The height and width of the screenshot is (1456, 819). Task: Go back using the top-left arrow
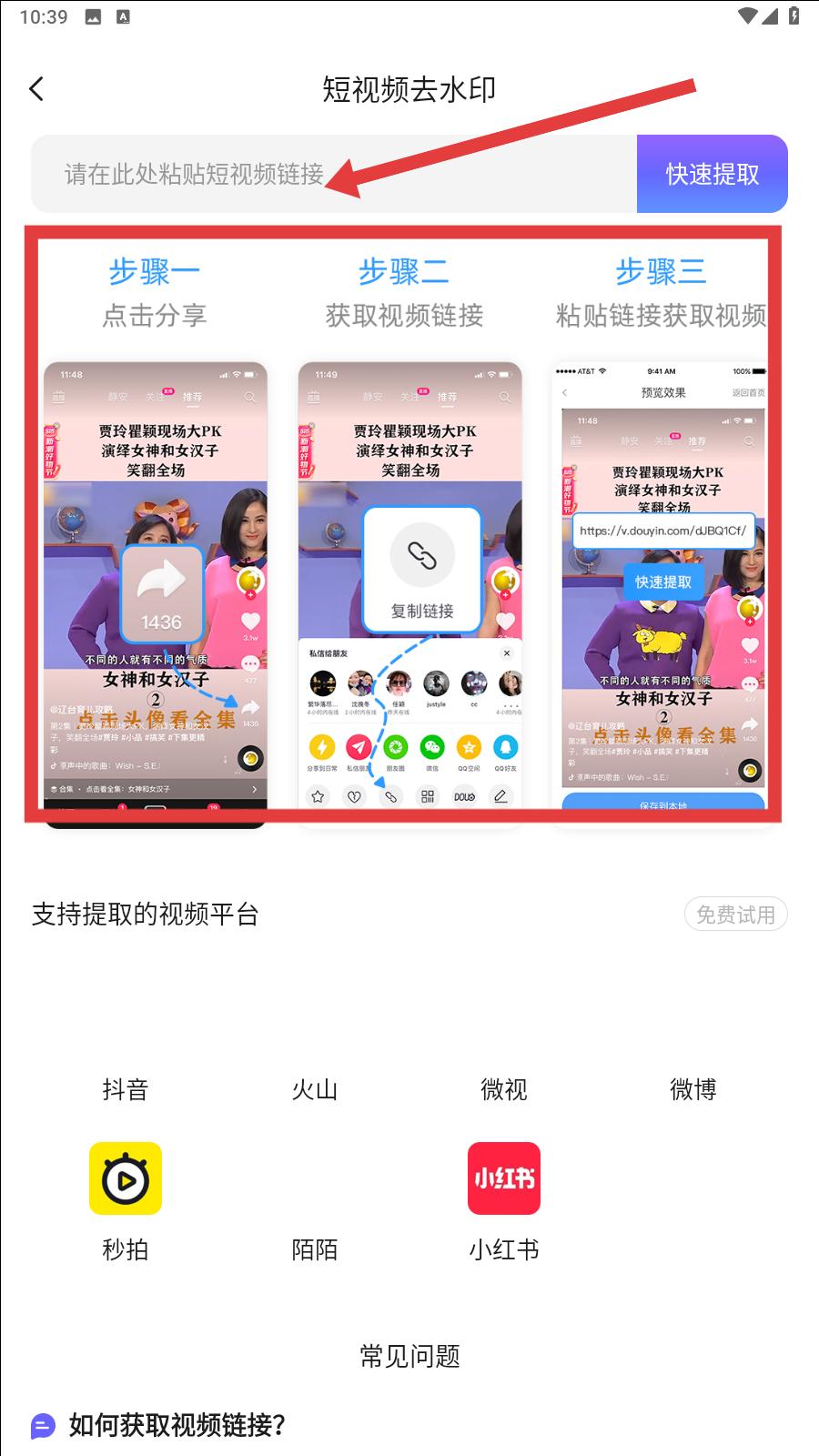pyautogui.click(x=36, y=89)
